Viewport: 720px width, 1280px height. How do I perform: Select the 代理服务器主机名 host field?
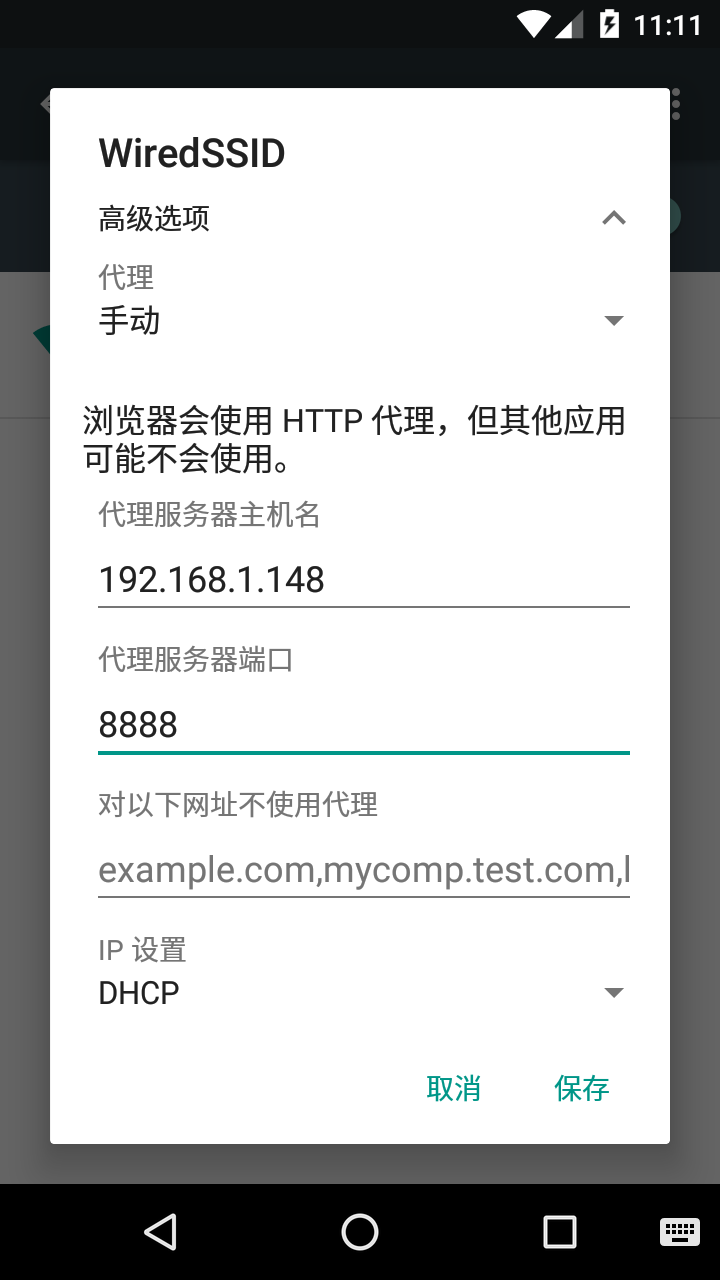pos(360,580)
